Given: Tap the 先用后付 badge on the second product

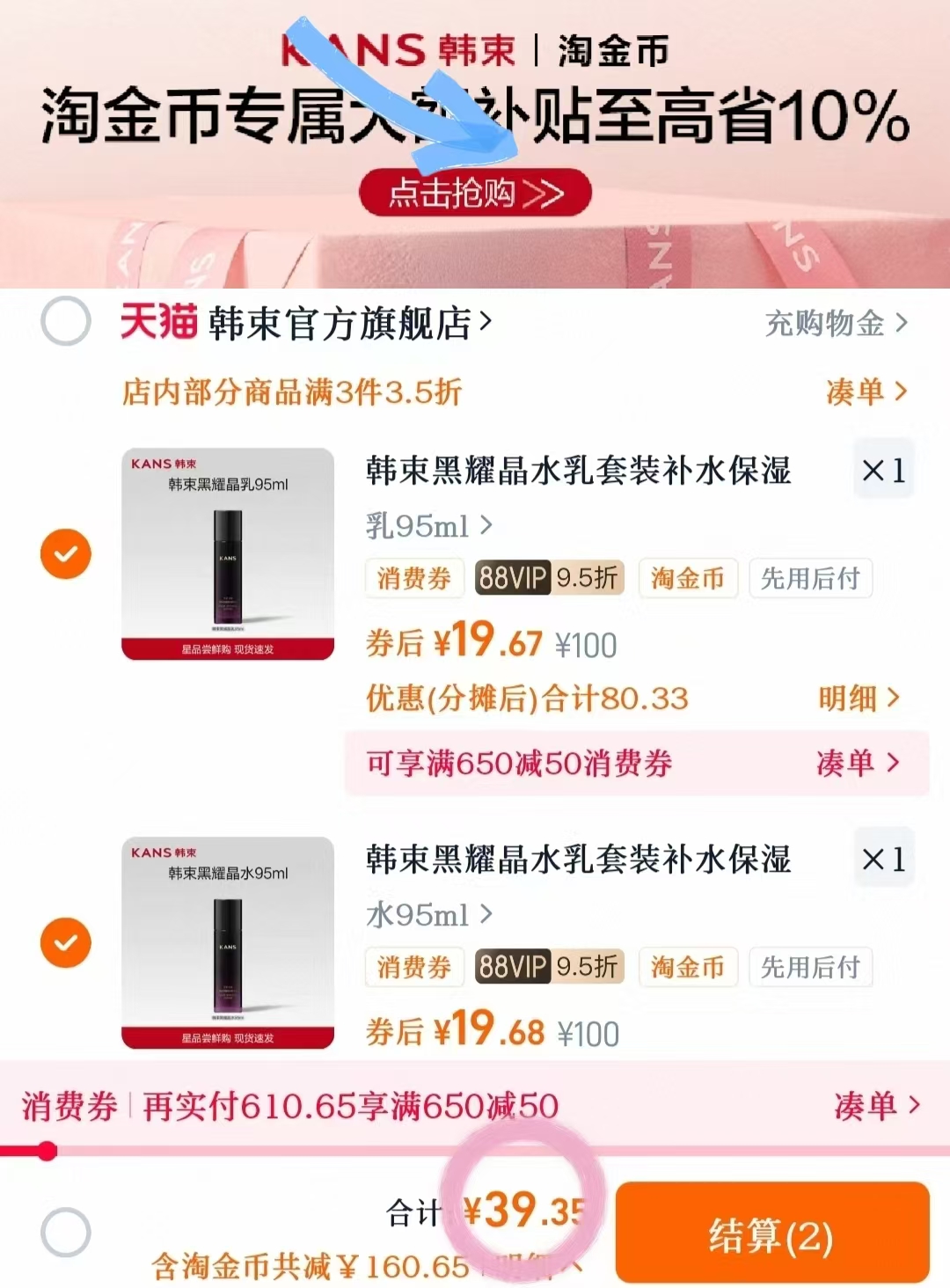Looking at the screenshot, I should (x=809, y=967).
